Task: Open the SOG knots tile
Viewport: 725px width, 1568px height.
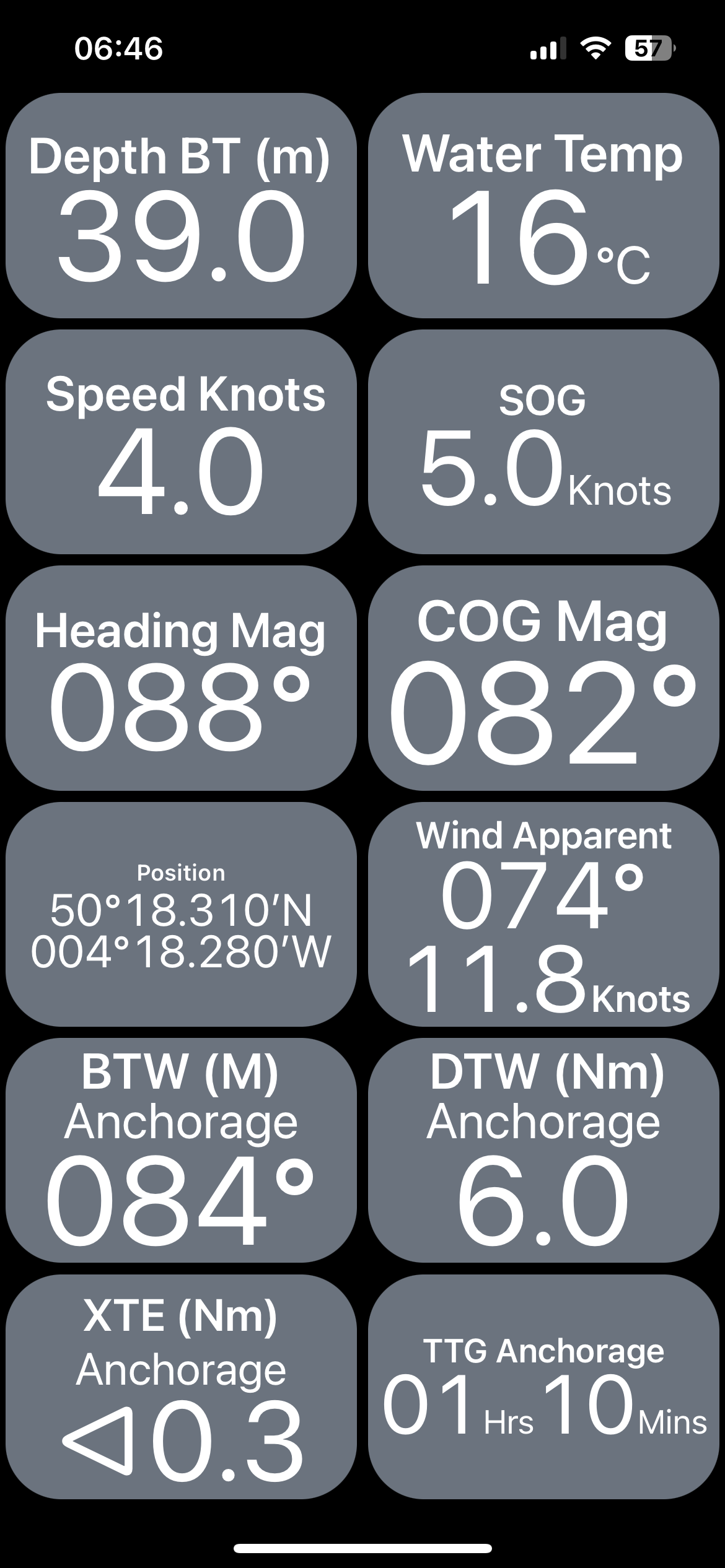Action: tap(543, 442)
